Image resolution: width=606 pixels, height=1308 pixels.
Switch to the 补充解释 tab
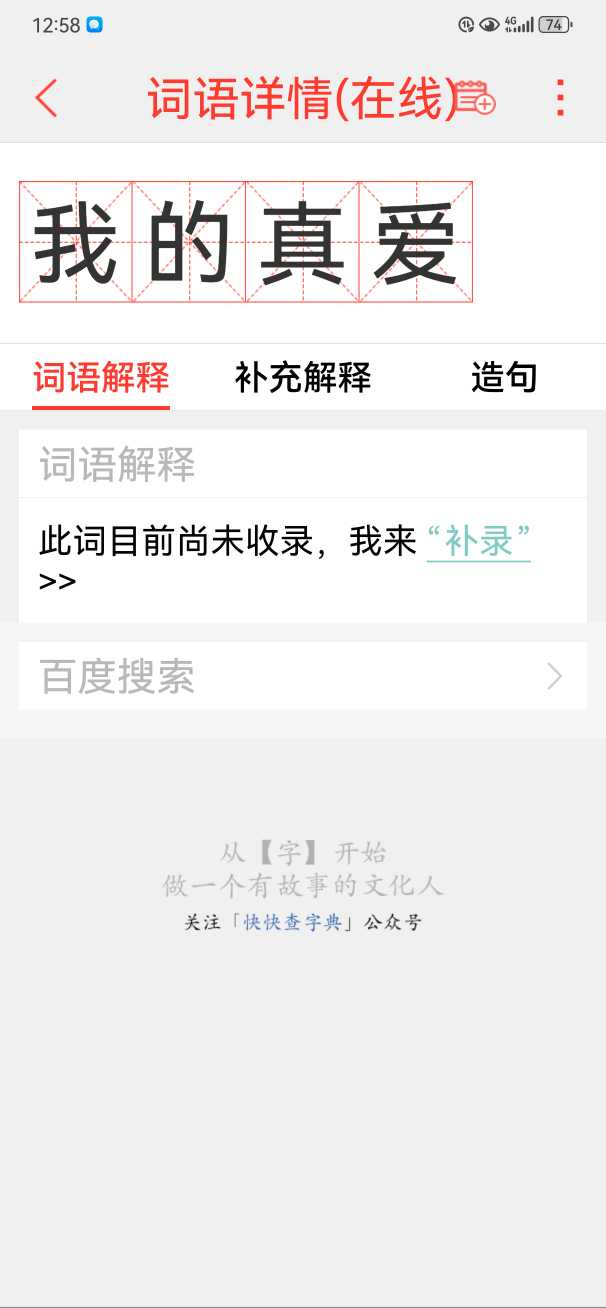pyautogui.click(x=303, y=378)
